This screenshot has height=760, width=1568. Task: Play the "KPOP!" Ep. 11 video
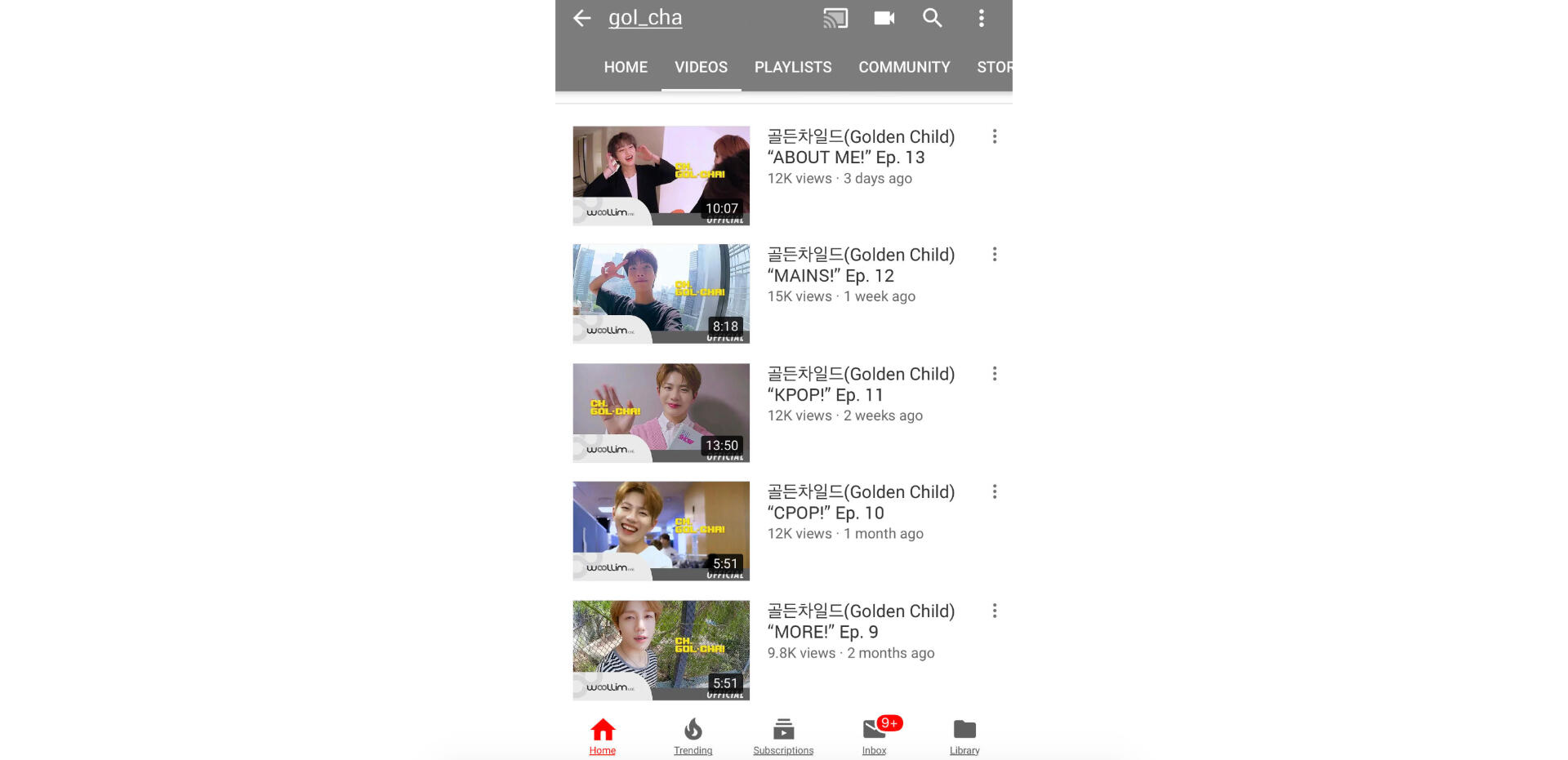coord(661,413)
